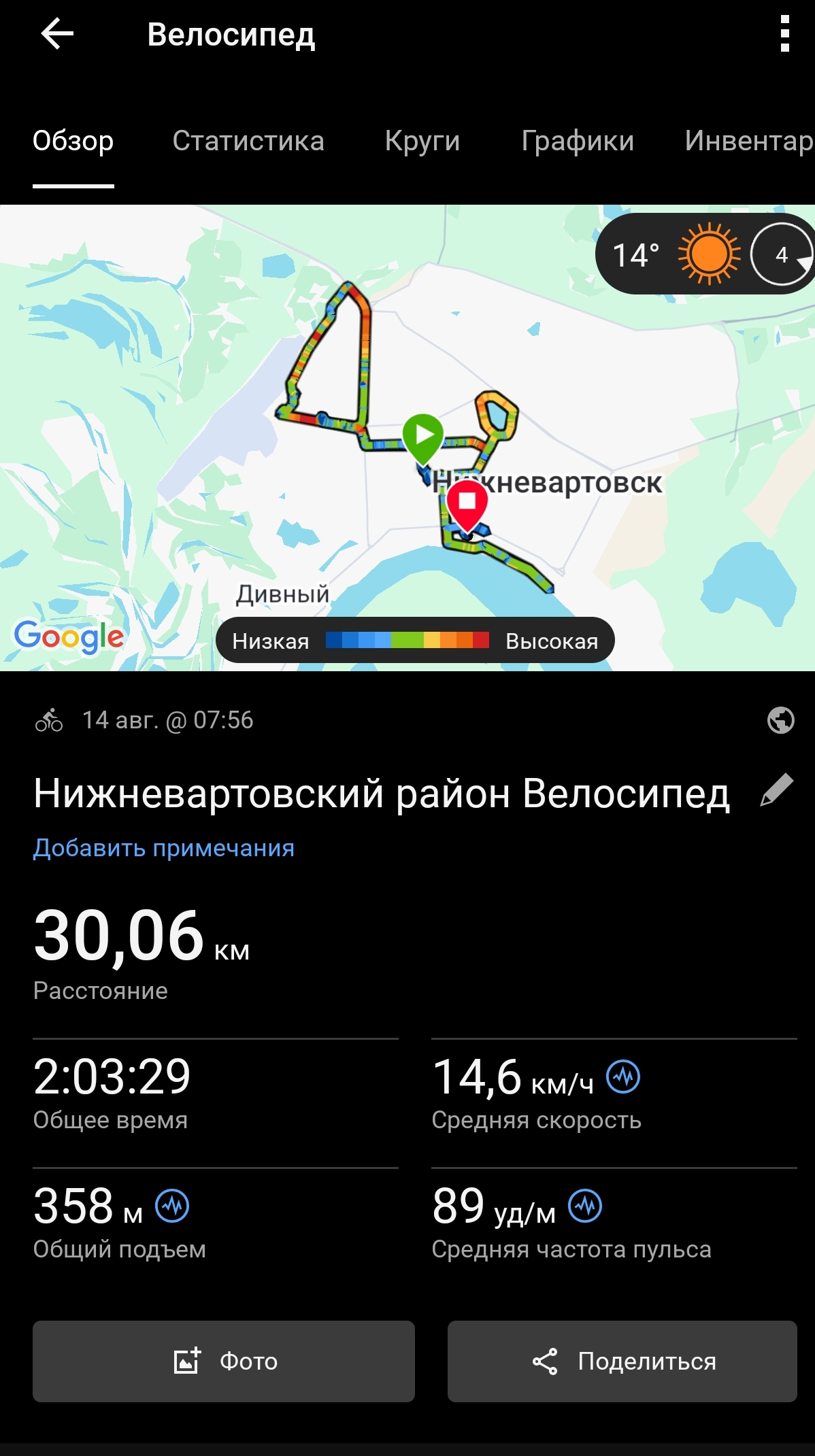Edit the activity name with the pencil
The height and width of the screenshot is (1456, 815).
(x=777, y=790)
